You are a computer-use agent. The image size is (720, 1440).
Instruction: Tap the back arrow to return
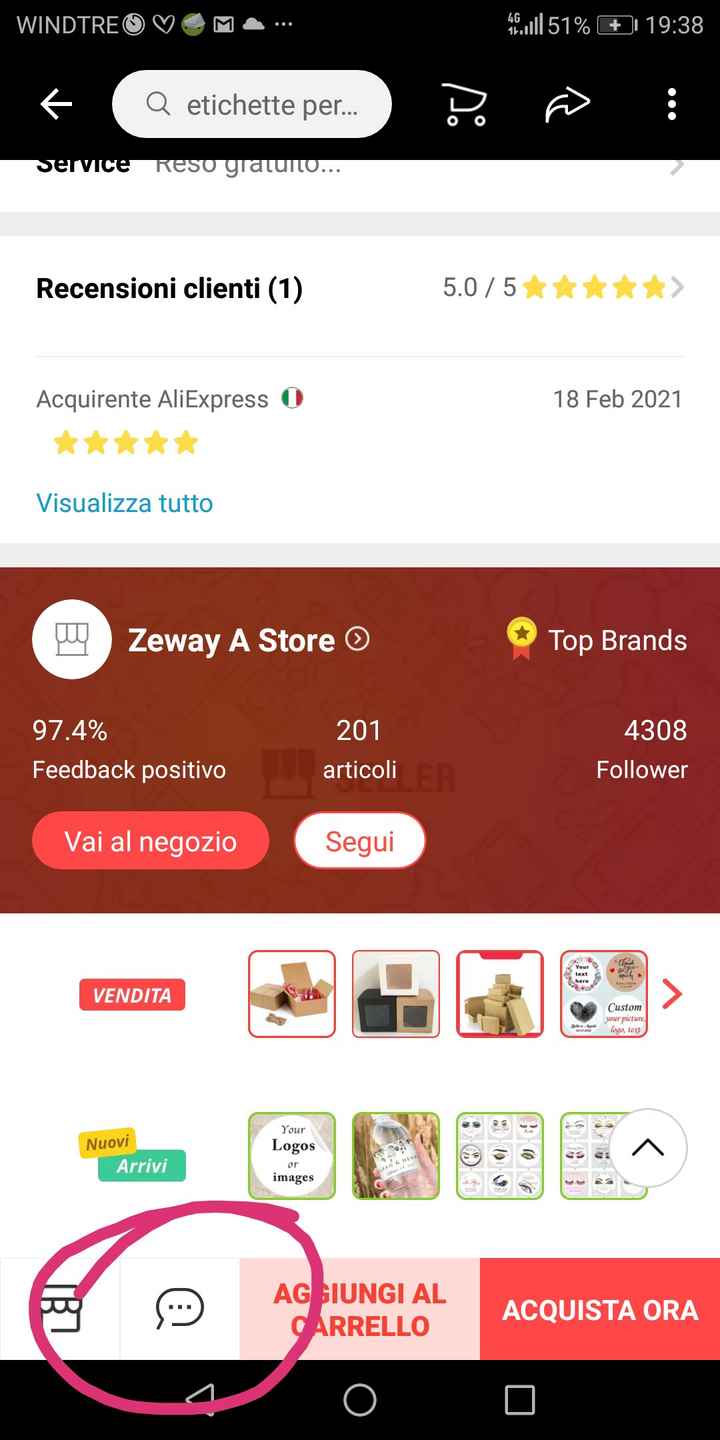tap(56, 104)
